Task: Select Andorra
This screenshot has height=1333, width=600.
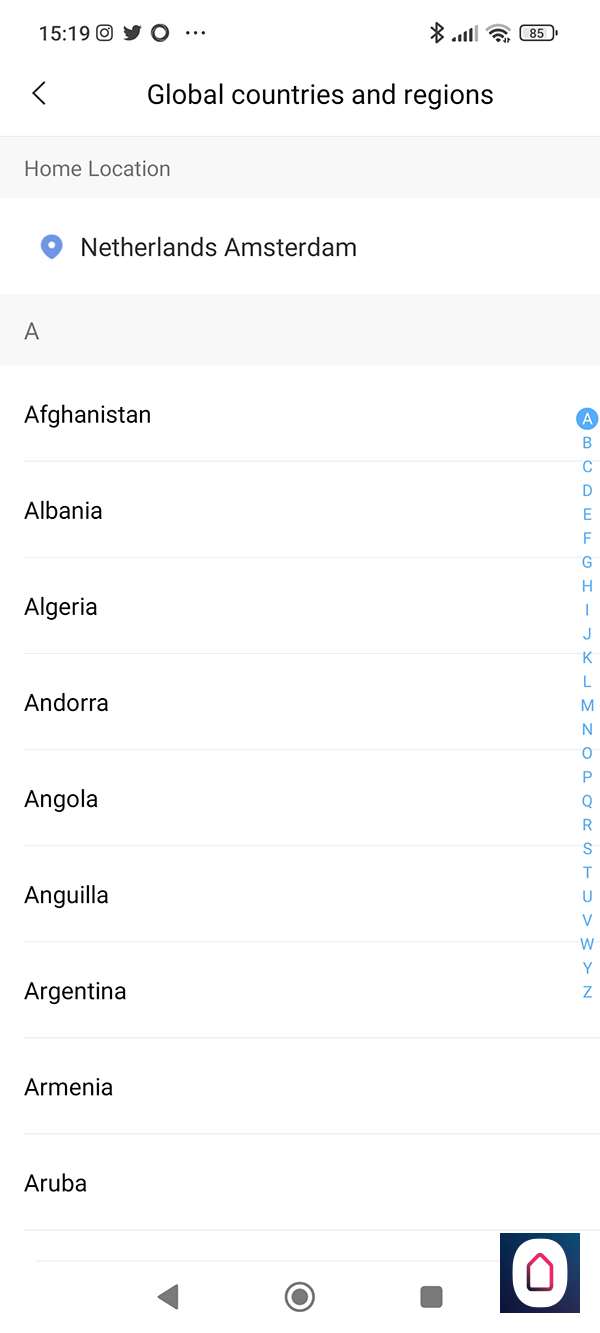Action: [x=66, y=702]
